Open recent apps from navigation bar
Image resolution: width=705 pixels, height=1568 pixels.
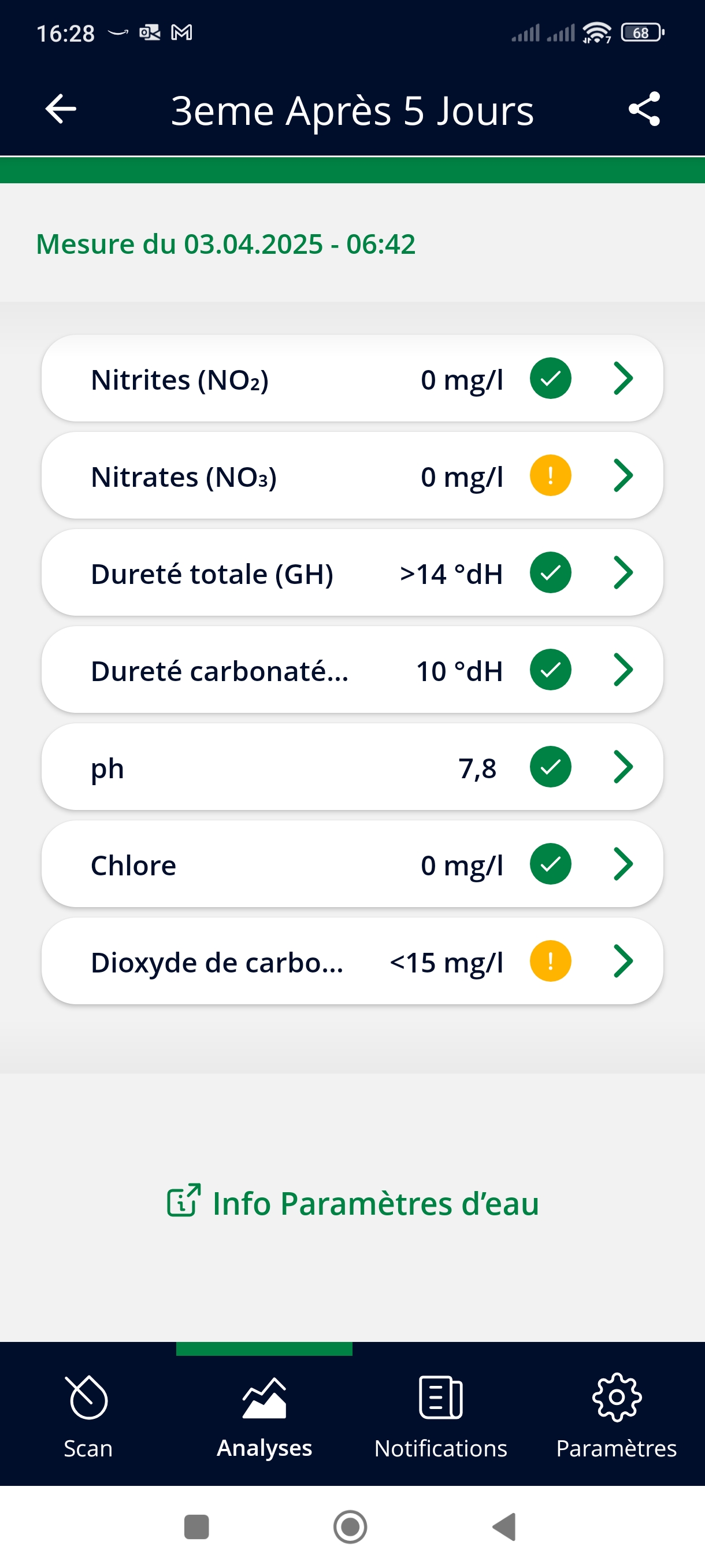point(196,1526)
